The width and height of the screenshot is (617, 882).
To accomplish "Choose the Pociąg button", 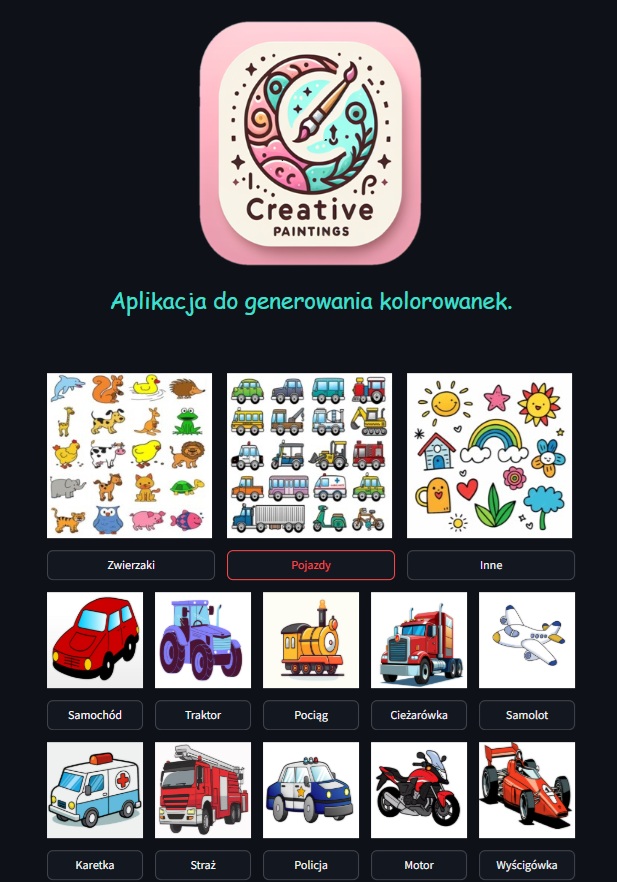I will point(311,715).
